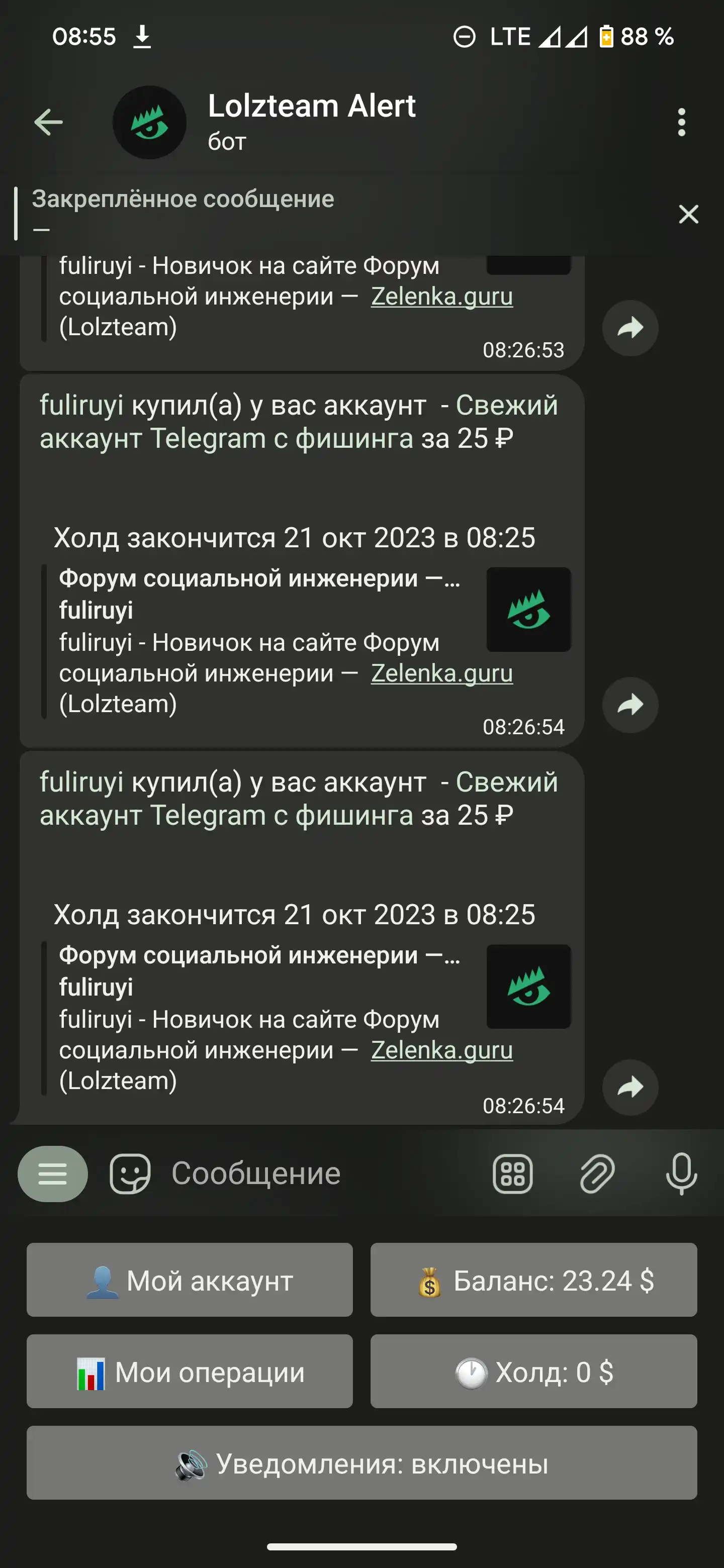Select the Мой аккаунт button
Viewport: 724px width, 1568px height.
[190, 1280]
